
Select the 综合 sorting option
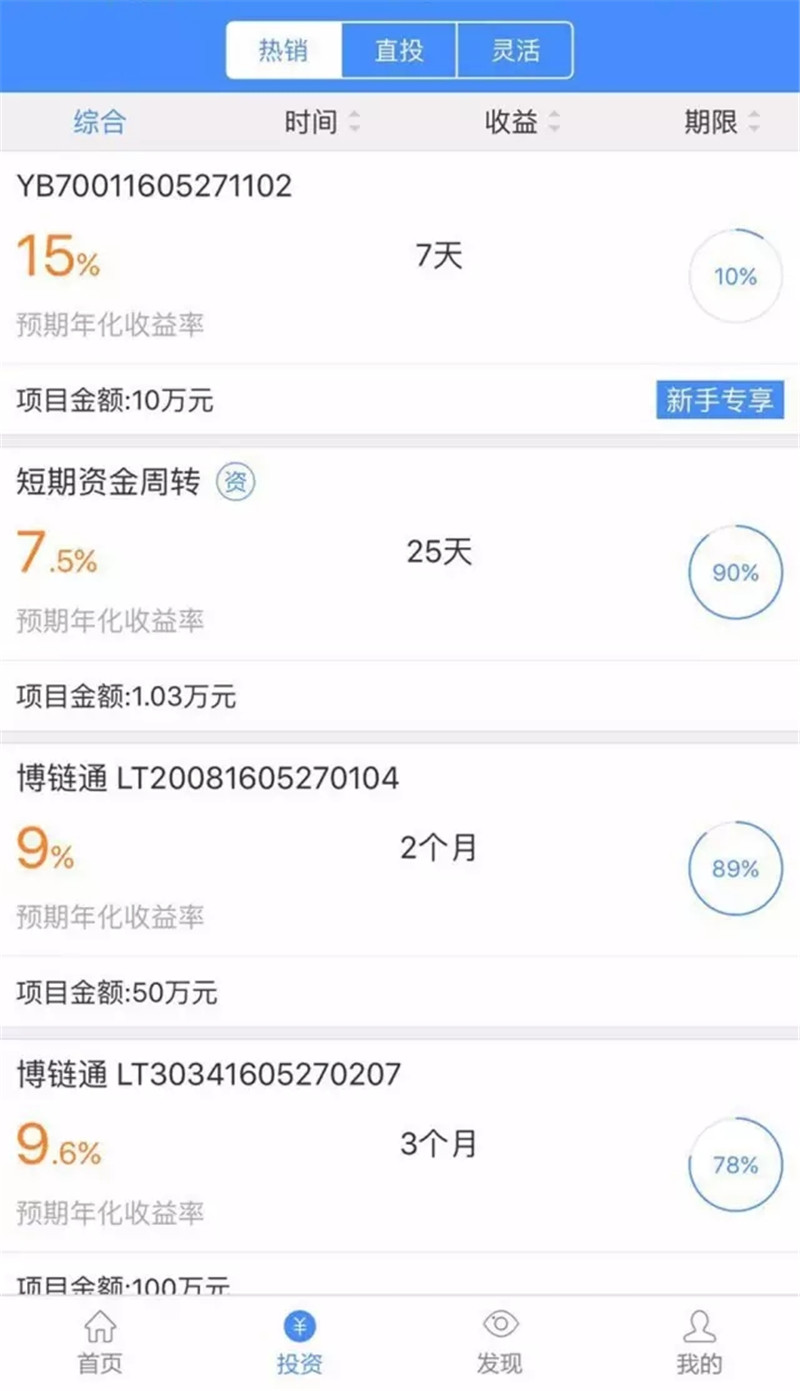click(x=97, y=121)
